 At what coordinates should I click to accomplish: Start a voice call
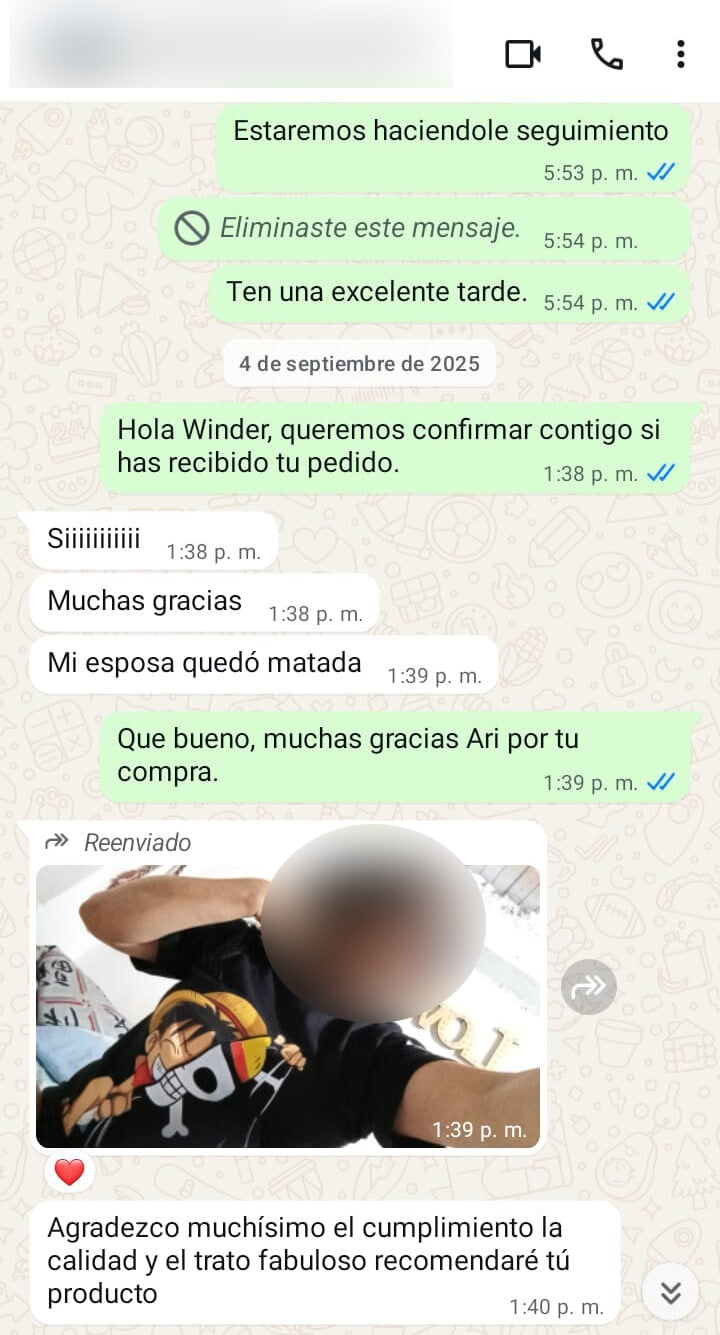(x=606, y=54)
